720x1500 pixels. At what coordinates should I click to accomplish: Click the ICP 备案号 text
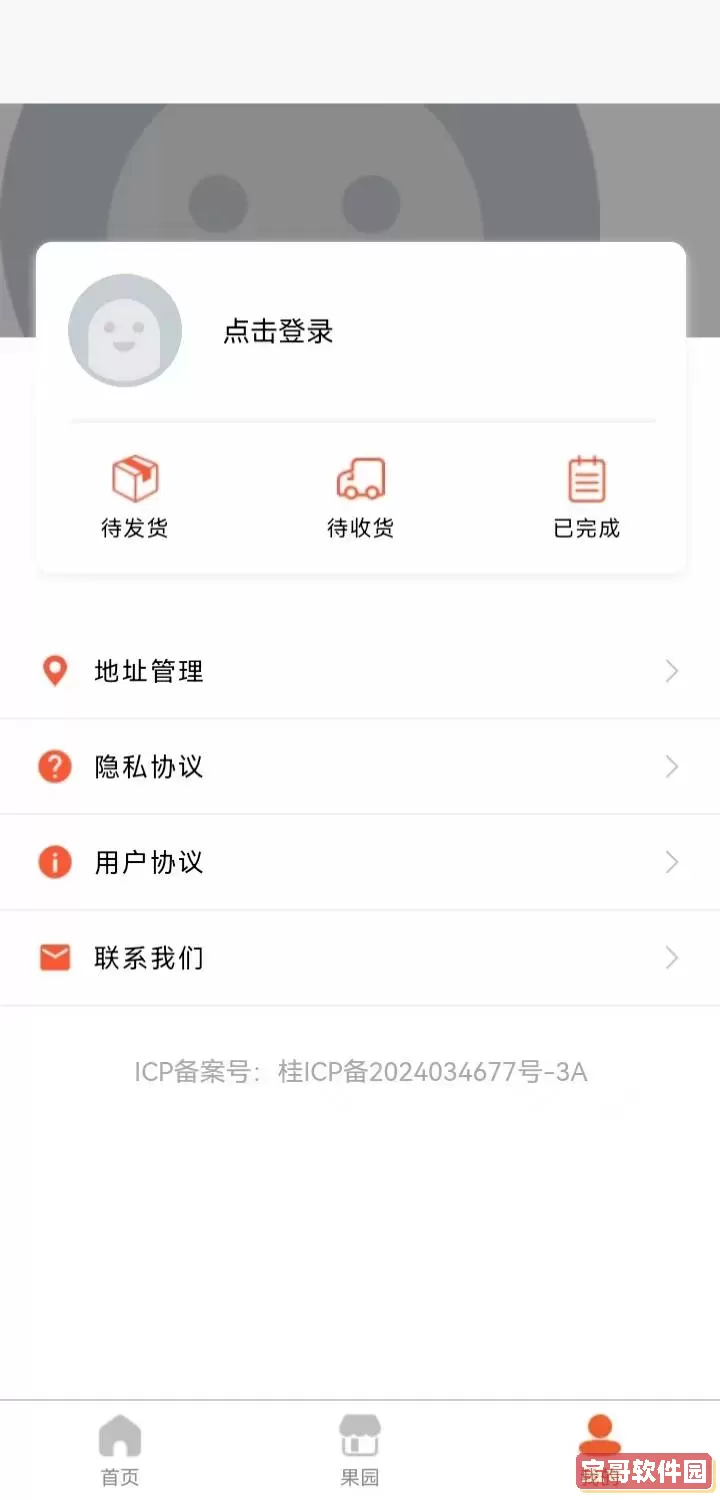pyautogui.click(x=360, y=1072)
